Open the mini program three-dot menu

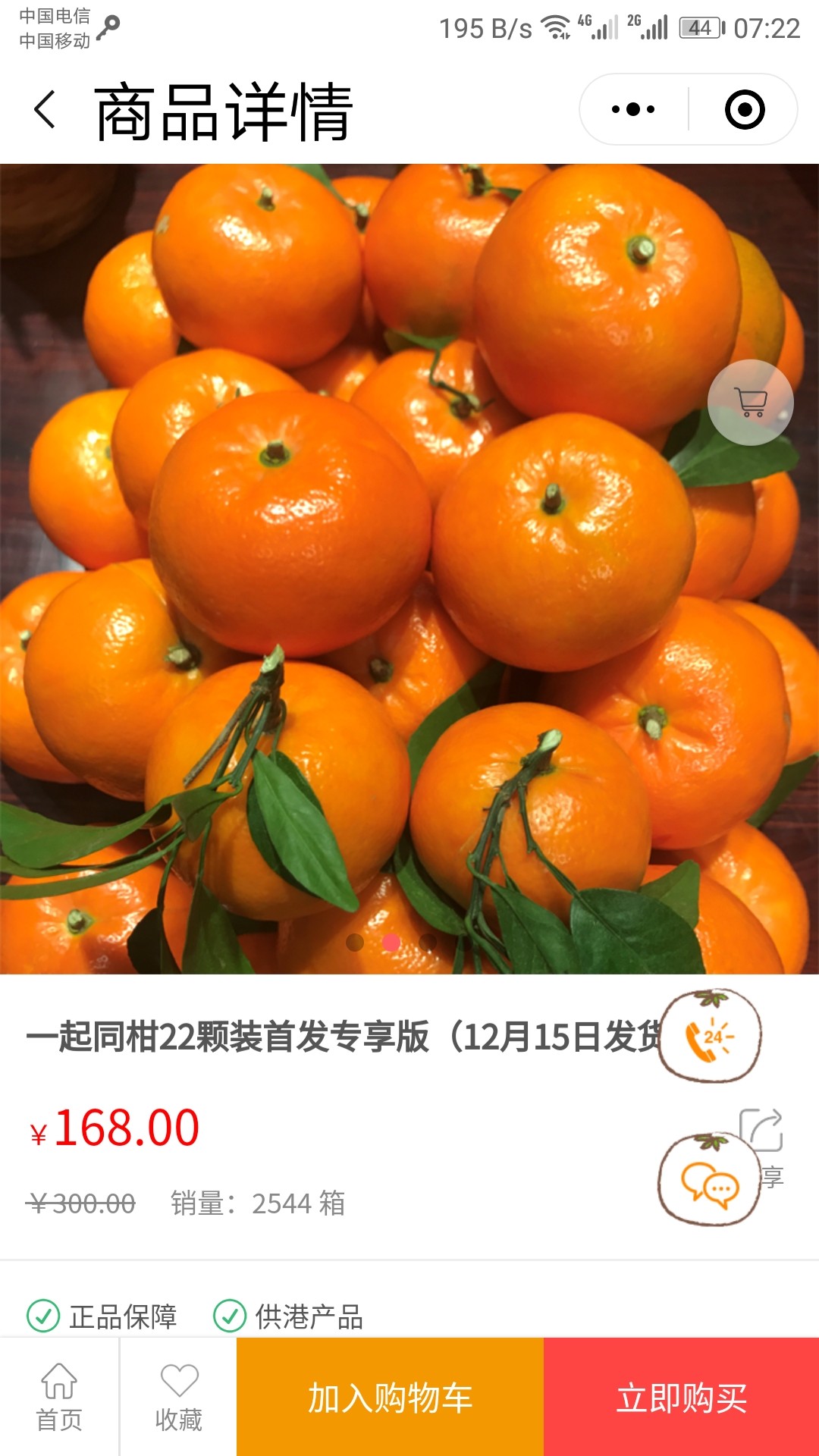point(633,109)
